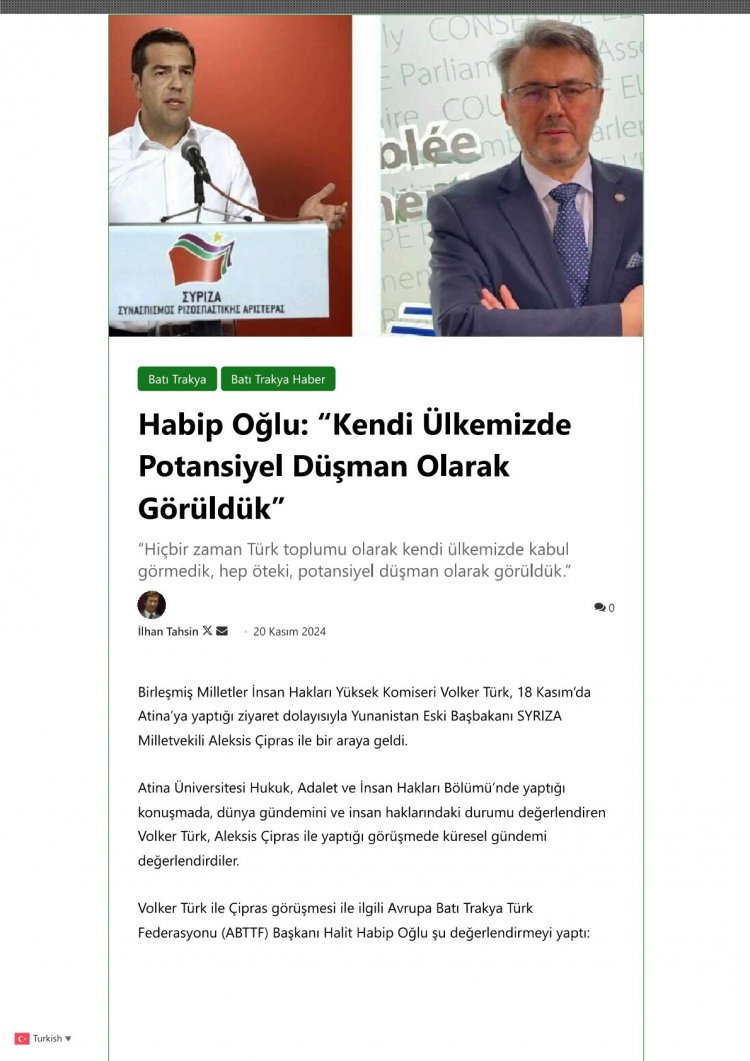Open author İlhan Tahsin's profile
The width and height of the screenshot is (750, 1061).
pyautogui.click(x=167, y=631)
